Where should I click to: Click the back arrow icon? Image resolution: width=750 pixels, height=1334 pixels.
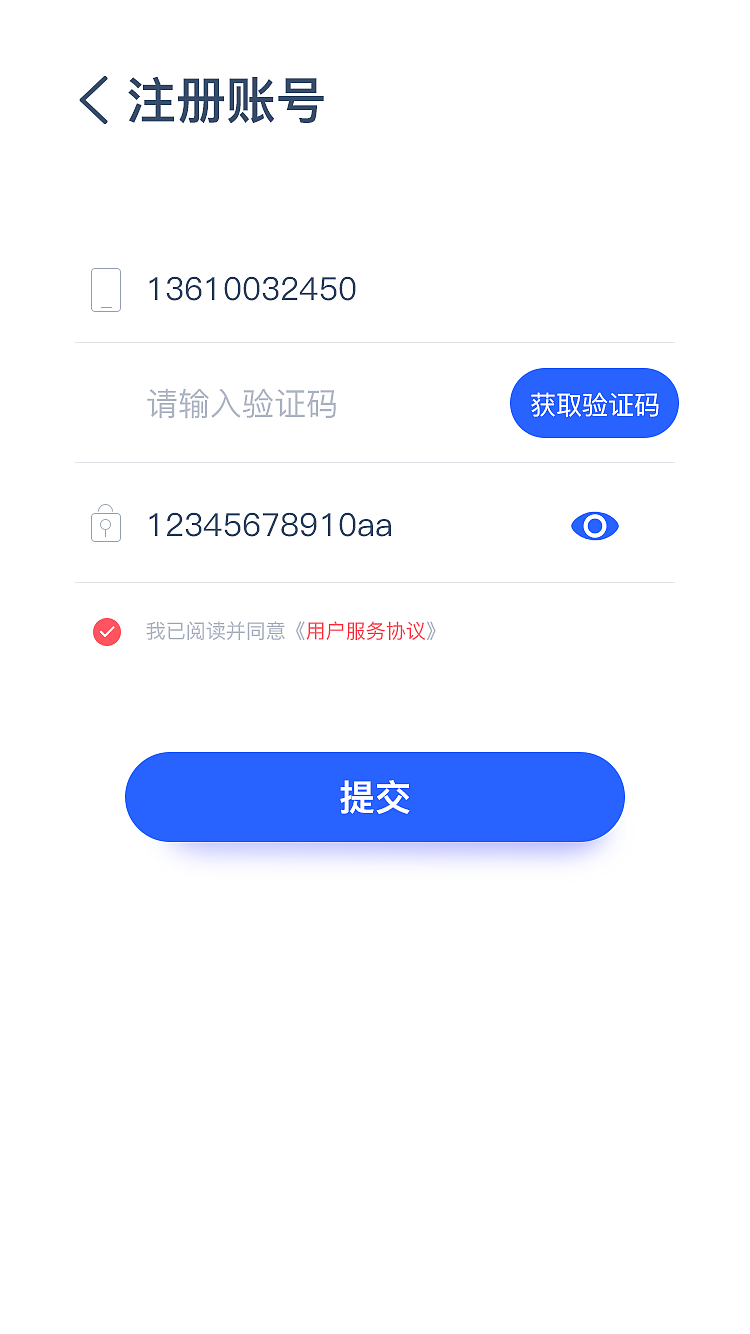pyautogui.click(x=95, y=100)
